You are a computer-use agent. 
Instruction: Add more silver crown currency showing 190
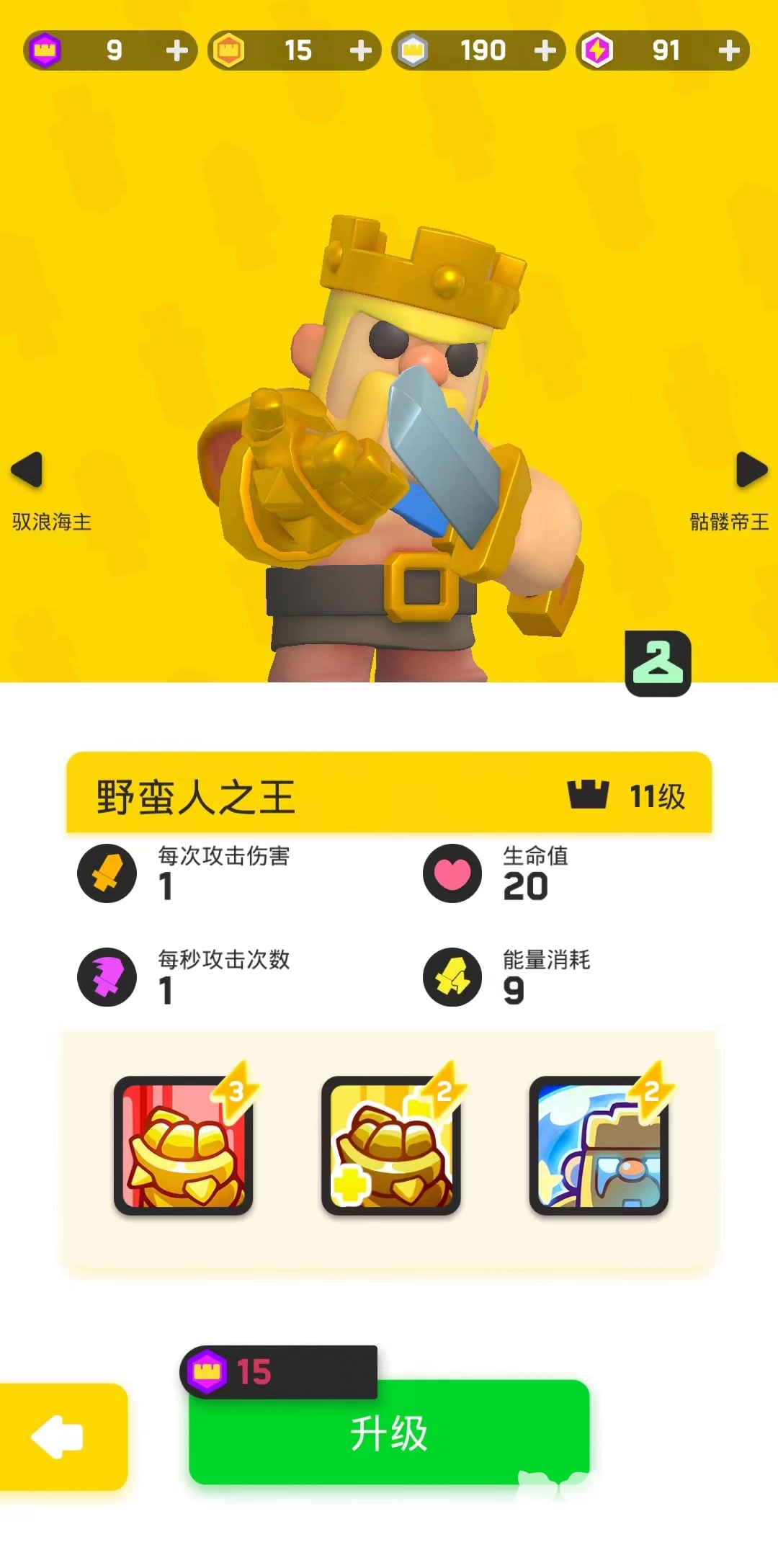pyautogui.click(x=545, y=50)
